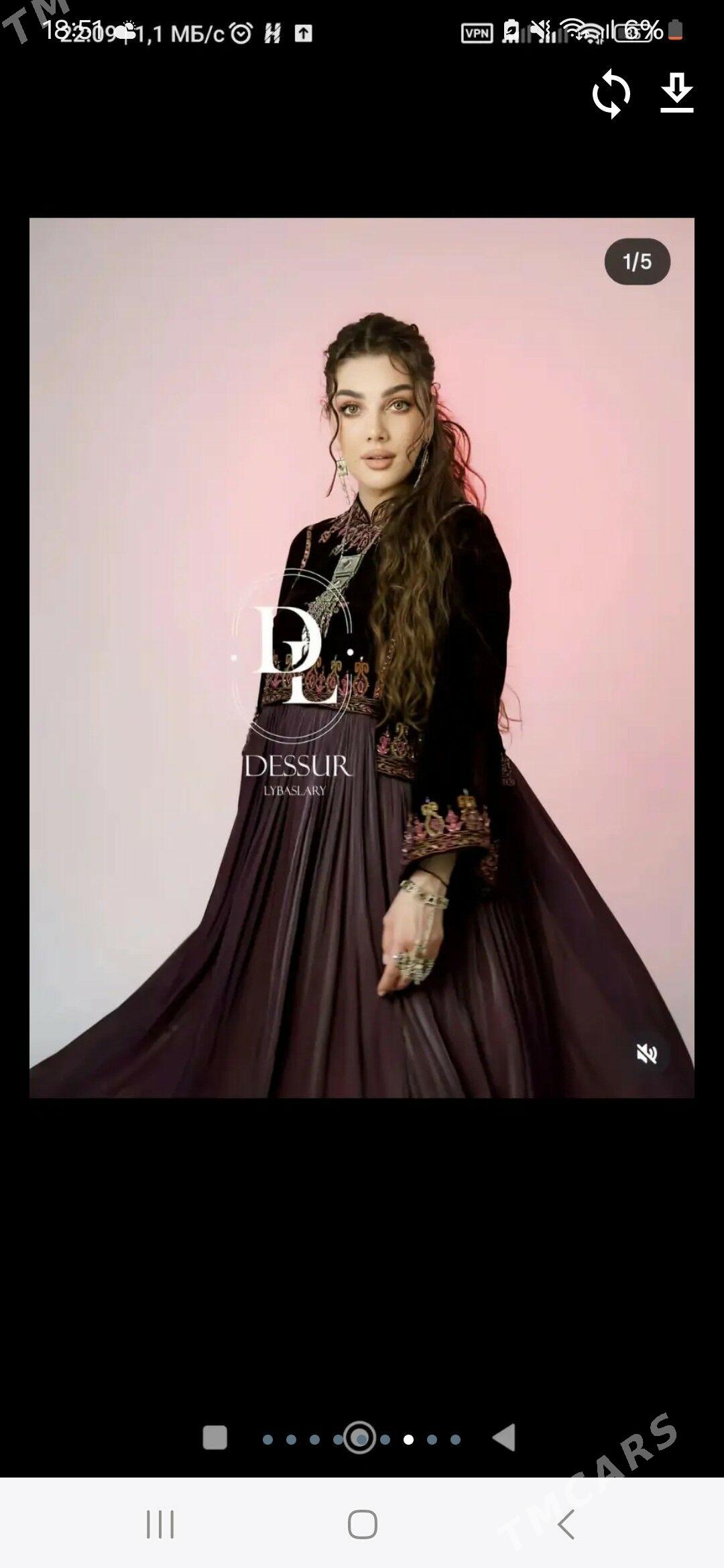Go back using the system back button
Screen dimensions: 724x1568
pos(566,1524)
